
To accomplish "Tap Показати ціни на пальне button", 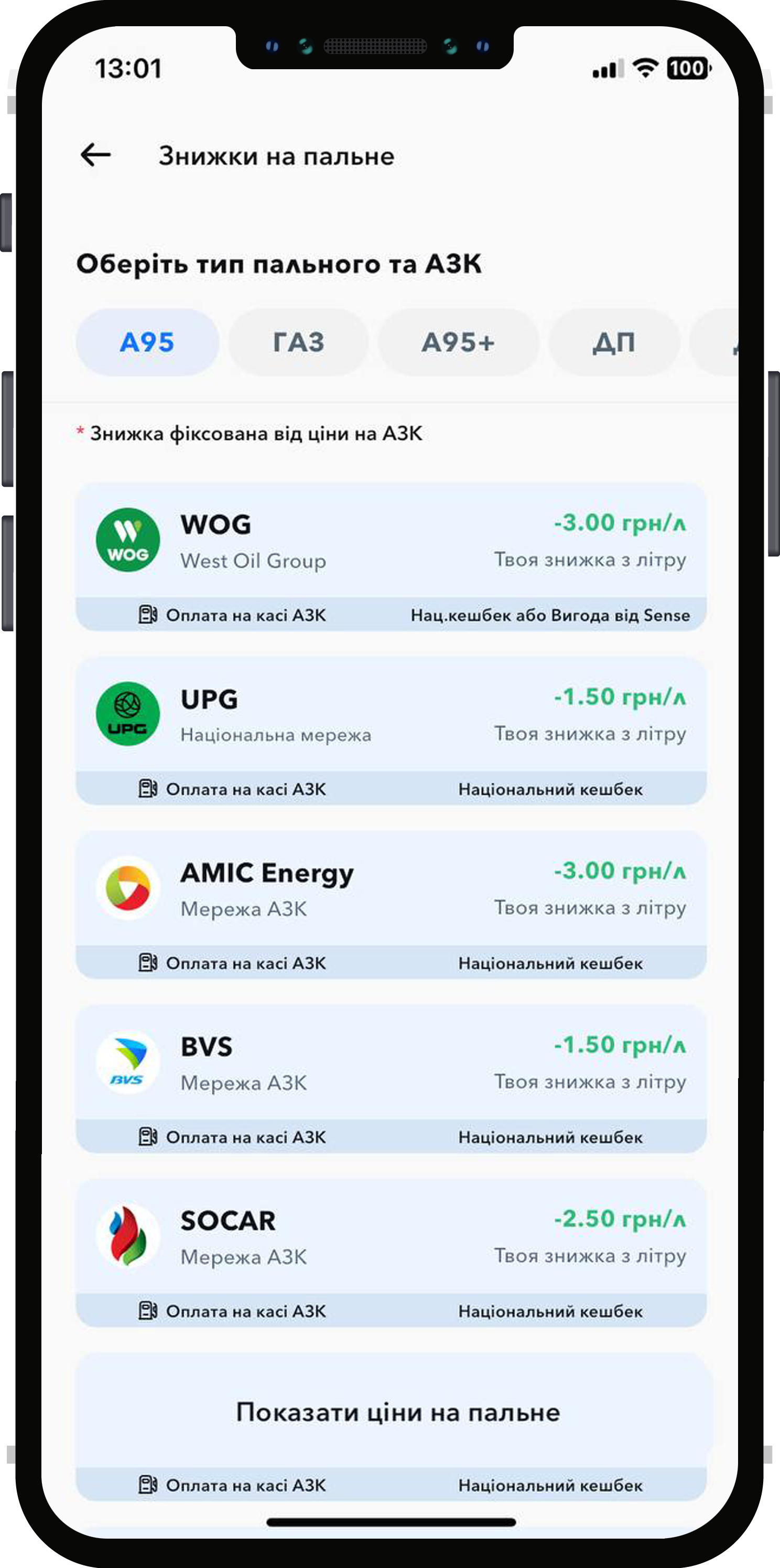I will coord(397,1412).
